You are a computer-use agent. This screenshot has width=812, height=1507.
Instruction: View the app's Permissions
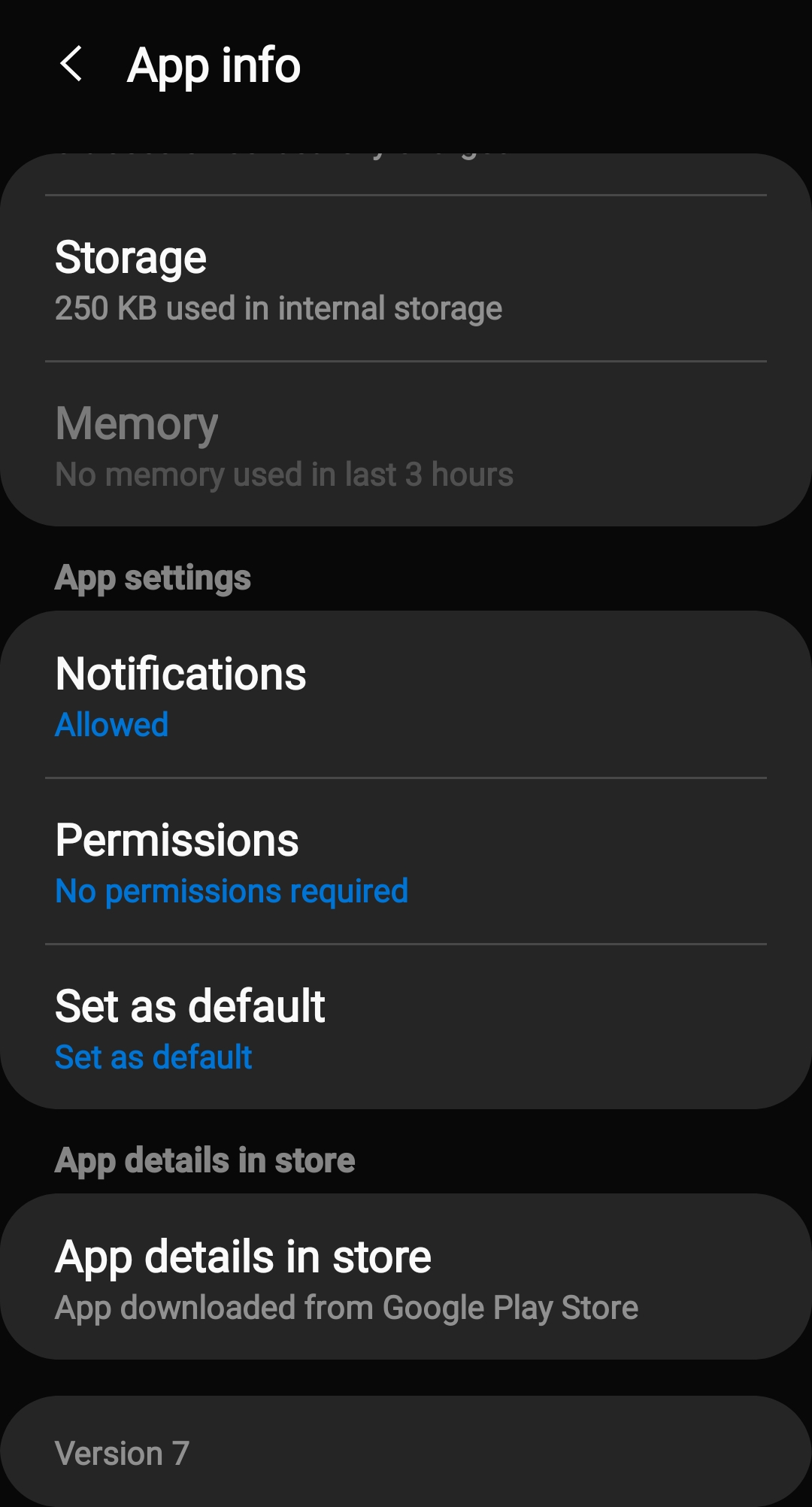coord(406,862)
